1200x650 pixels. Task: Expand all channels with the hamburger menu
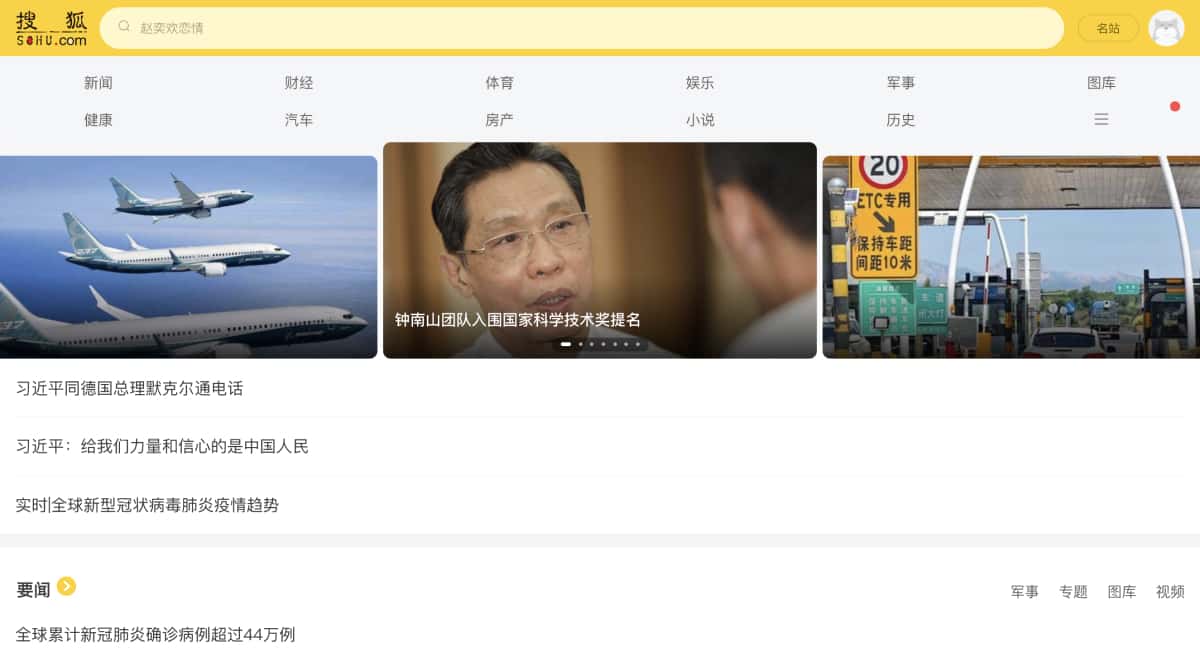click(1101, 120)
